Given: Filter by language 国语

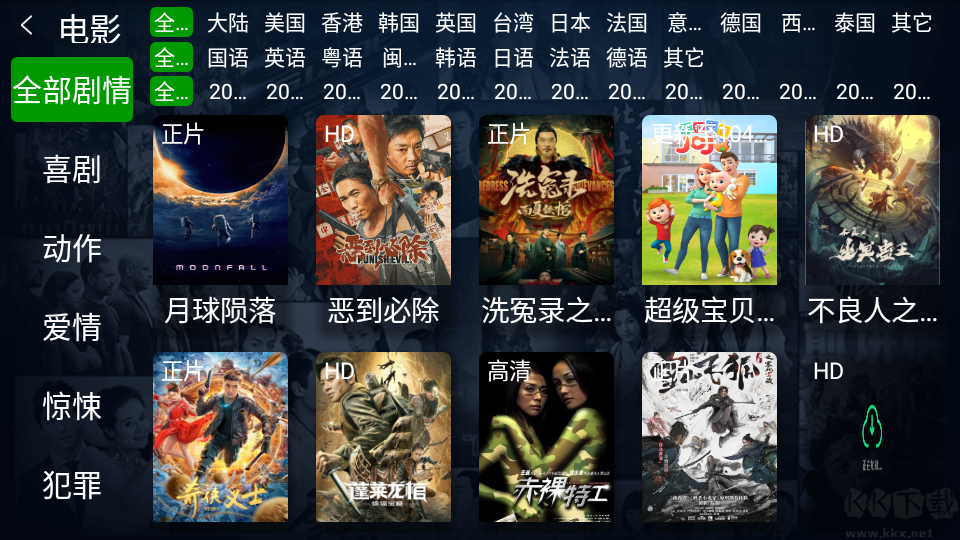Looking at the screenshot, I should (228, 57).
